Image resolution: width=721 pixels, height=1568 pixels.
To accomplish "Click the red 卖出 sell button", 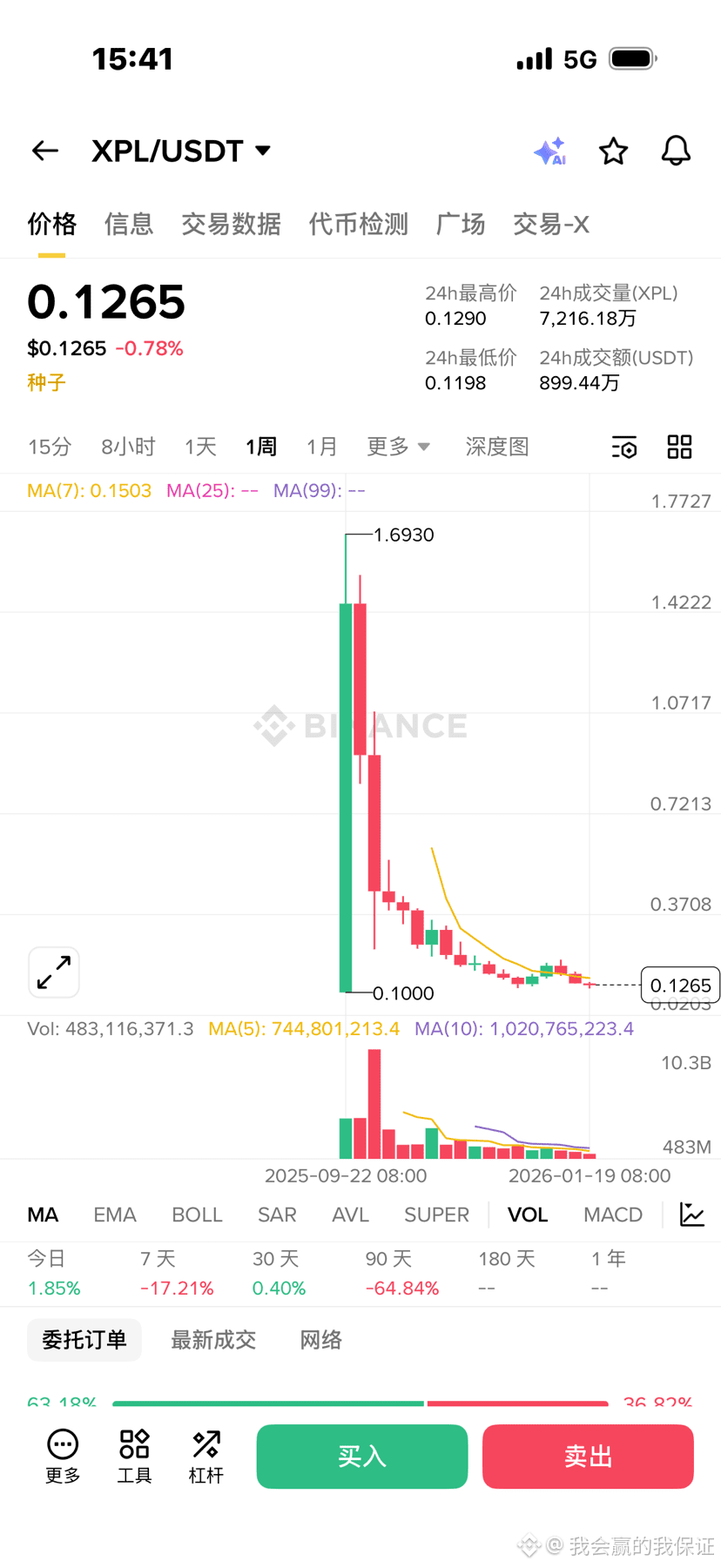I will [x=588, y=1457].
